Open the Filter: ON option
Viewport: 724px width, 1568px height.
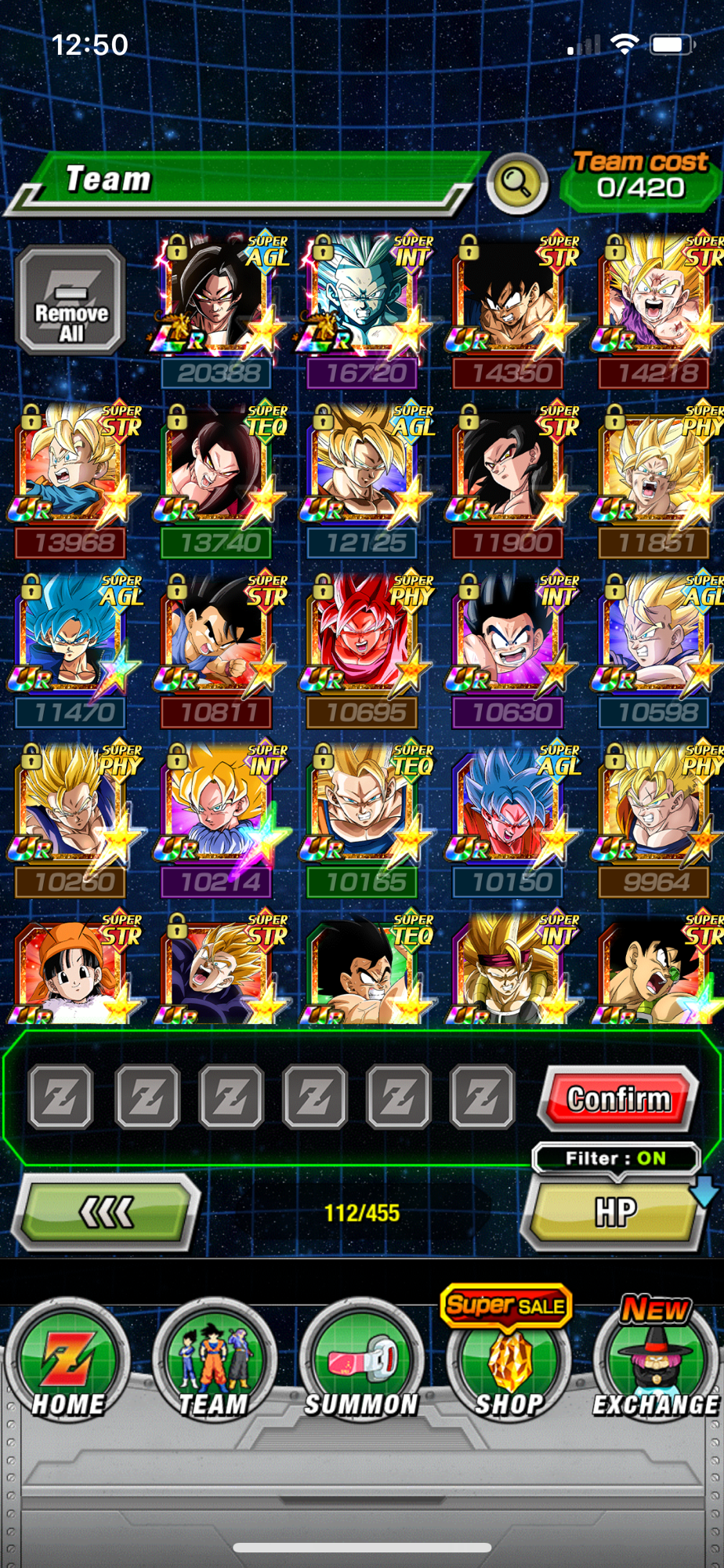pos(616,1158)
